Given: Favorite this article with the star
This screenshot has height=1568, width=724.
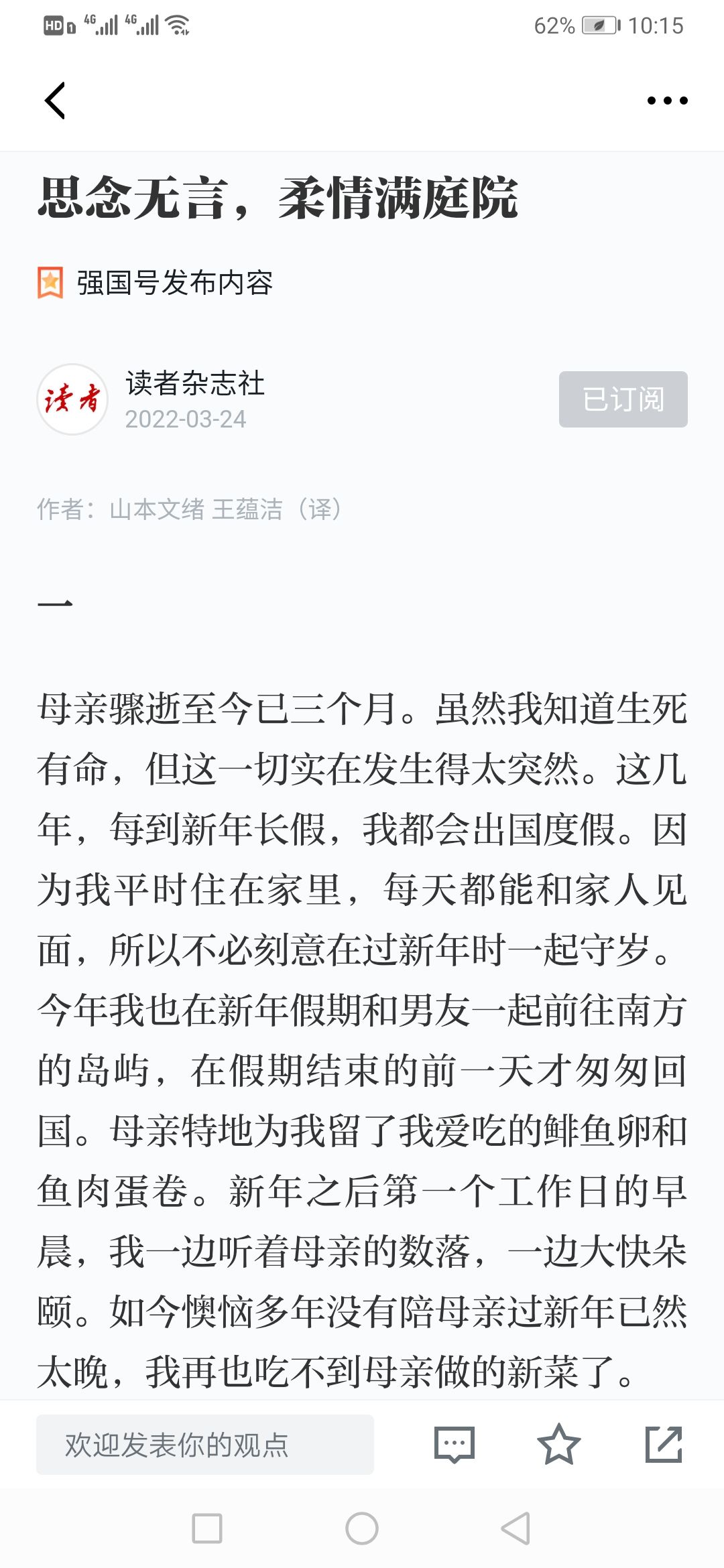Looking at the screenshot, I should click(558, 1444).
